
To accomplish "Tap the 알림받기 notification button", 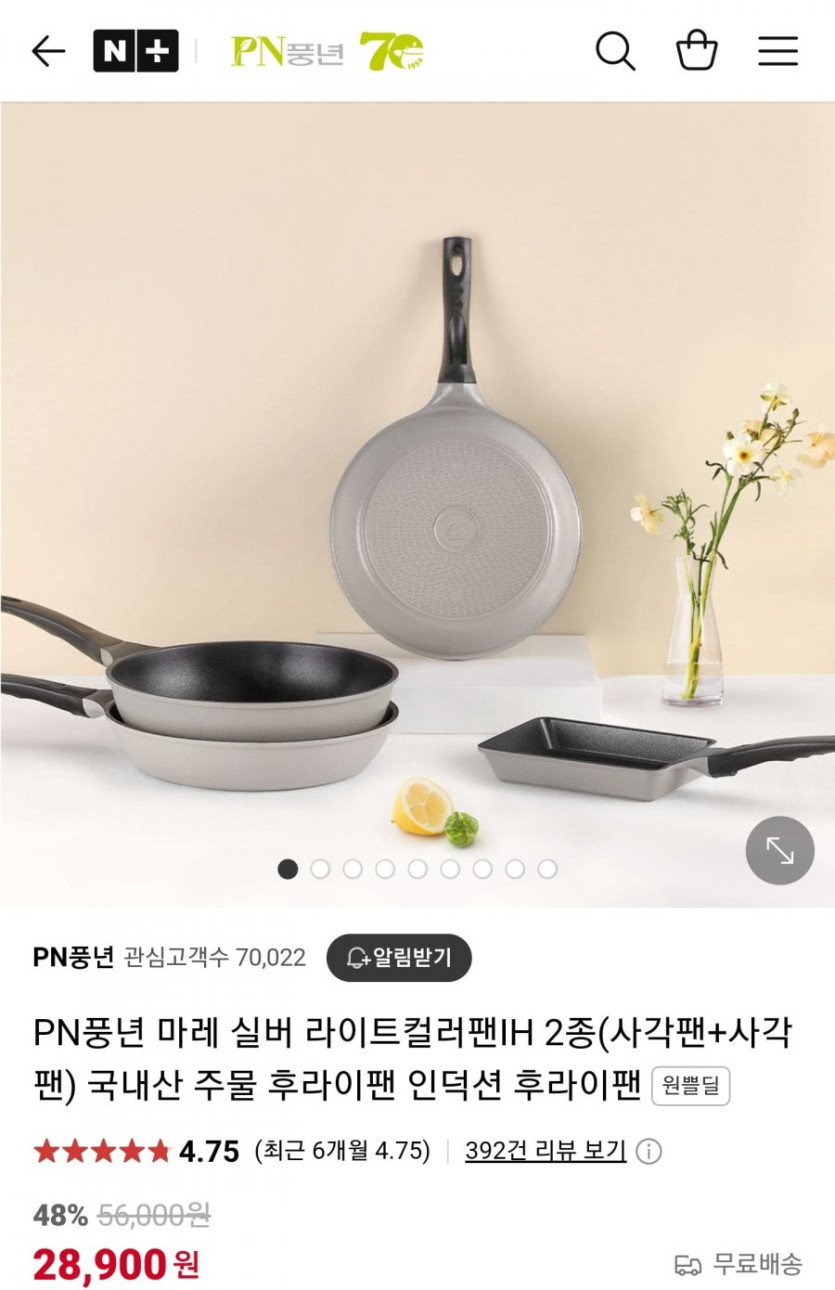I will click(398, 957).
